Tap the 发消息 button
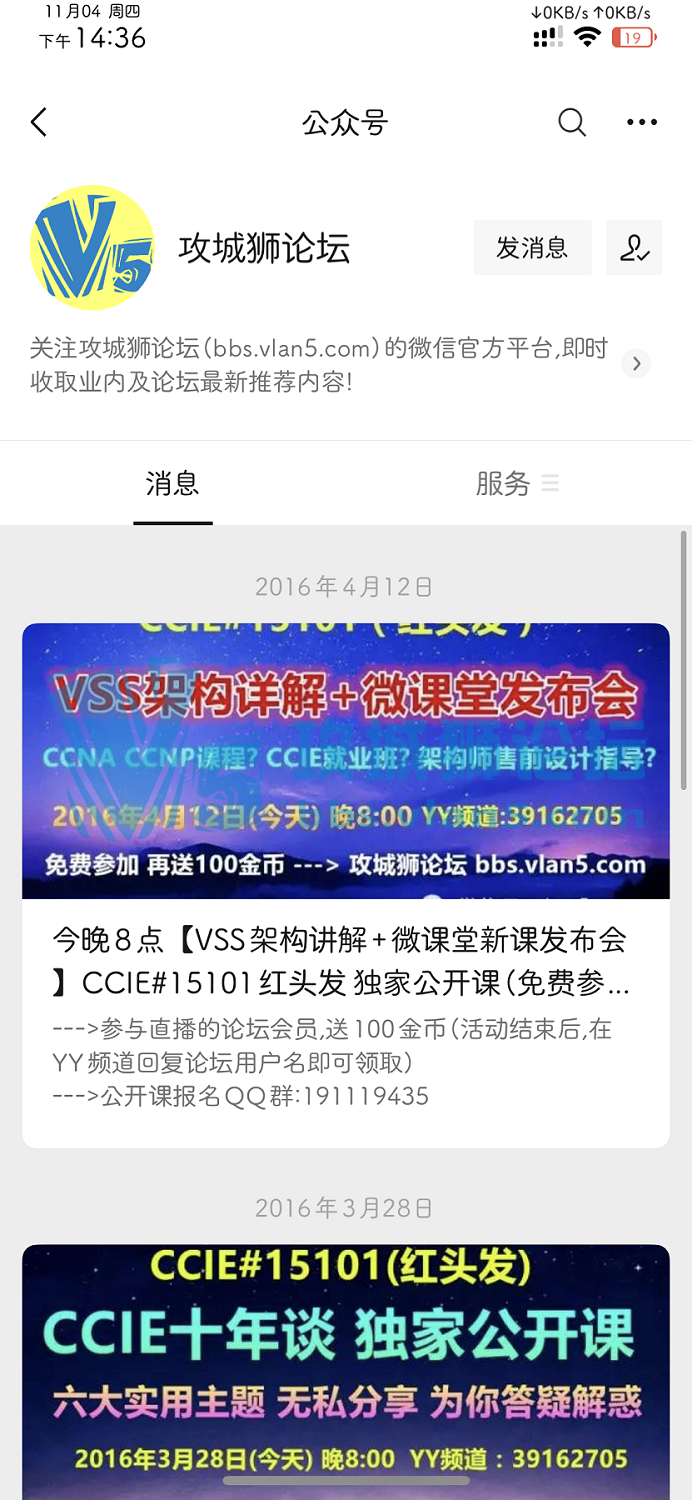 pyautogui.click(x=532, y=248)
